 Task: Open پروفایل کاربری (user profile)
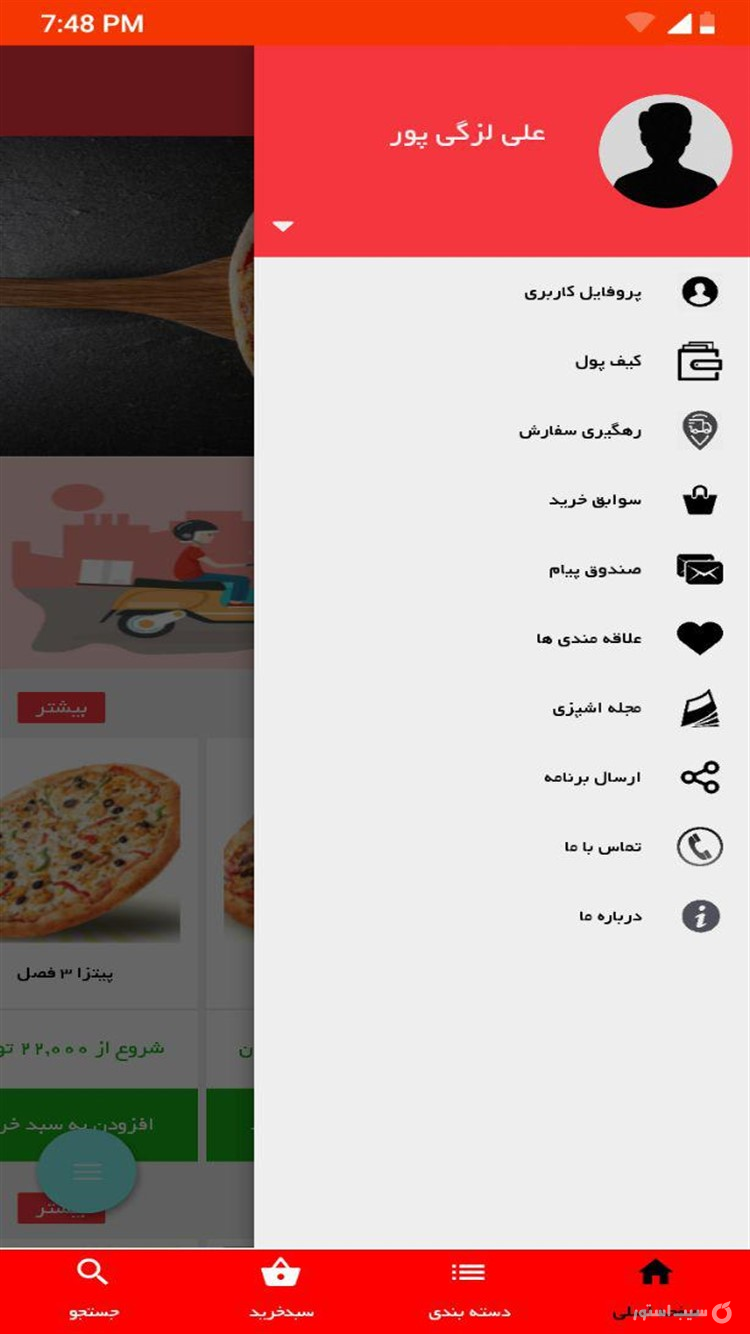pyautogui.click(x=583, y=292)
